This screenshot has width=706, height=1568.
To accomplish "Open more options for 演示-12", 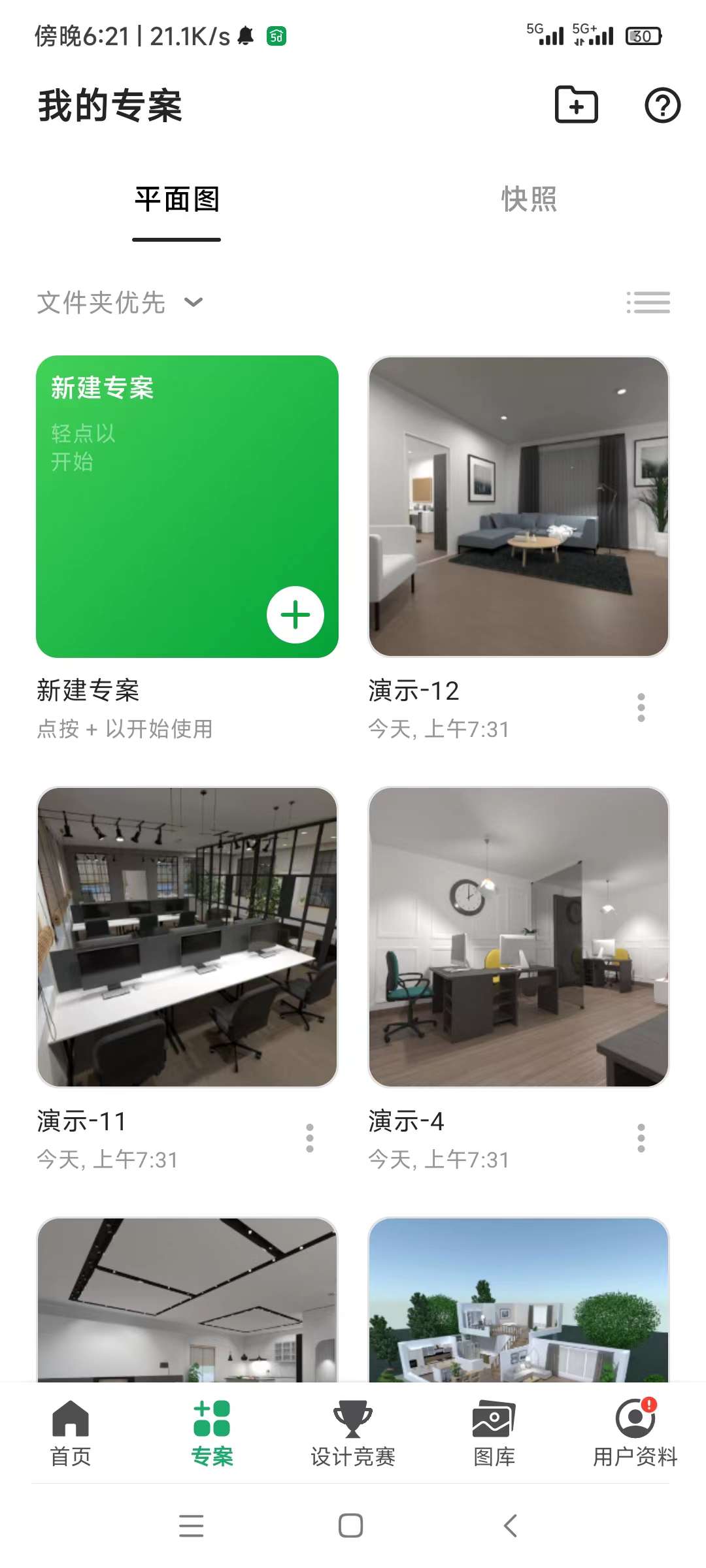I will tap(641, 708).
